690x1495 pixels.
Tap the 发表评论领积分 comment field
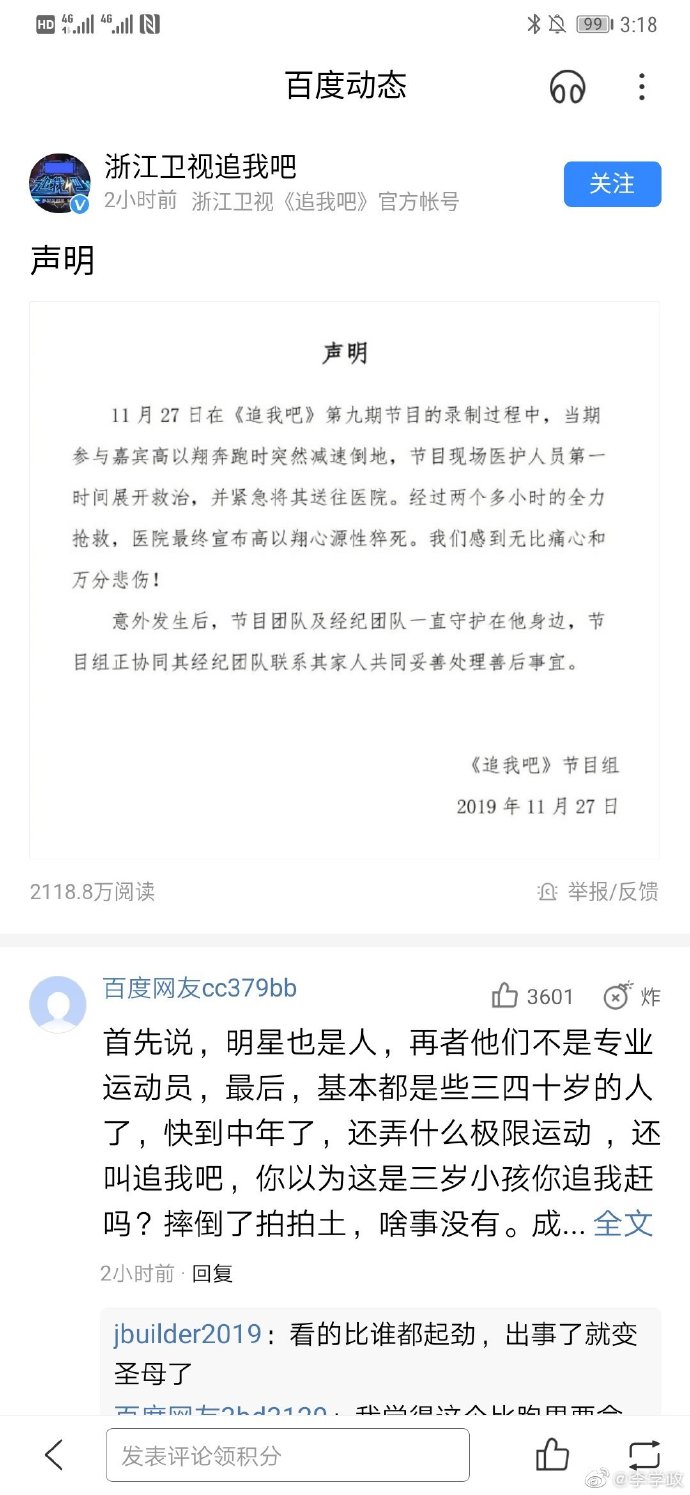click(287, 1455)
